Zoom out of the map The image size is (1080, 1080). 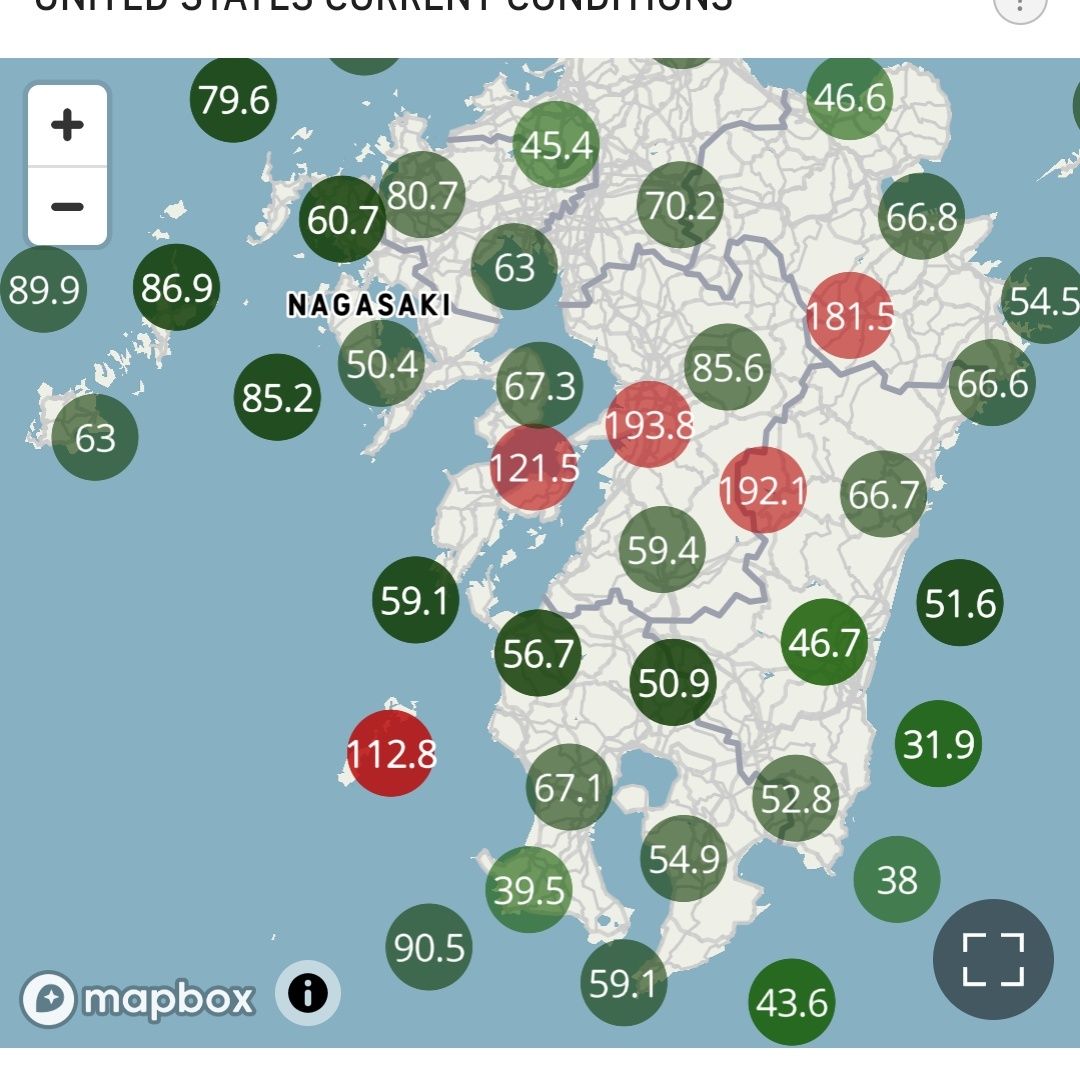(x=67, y=207)
